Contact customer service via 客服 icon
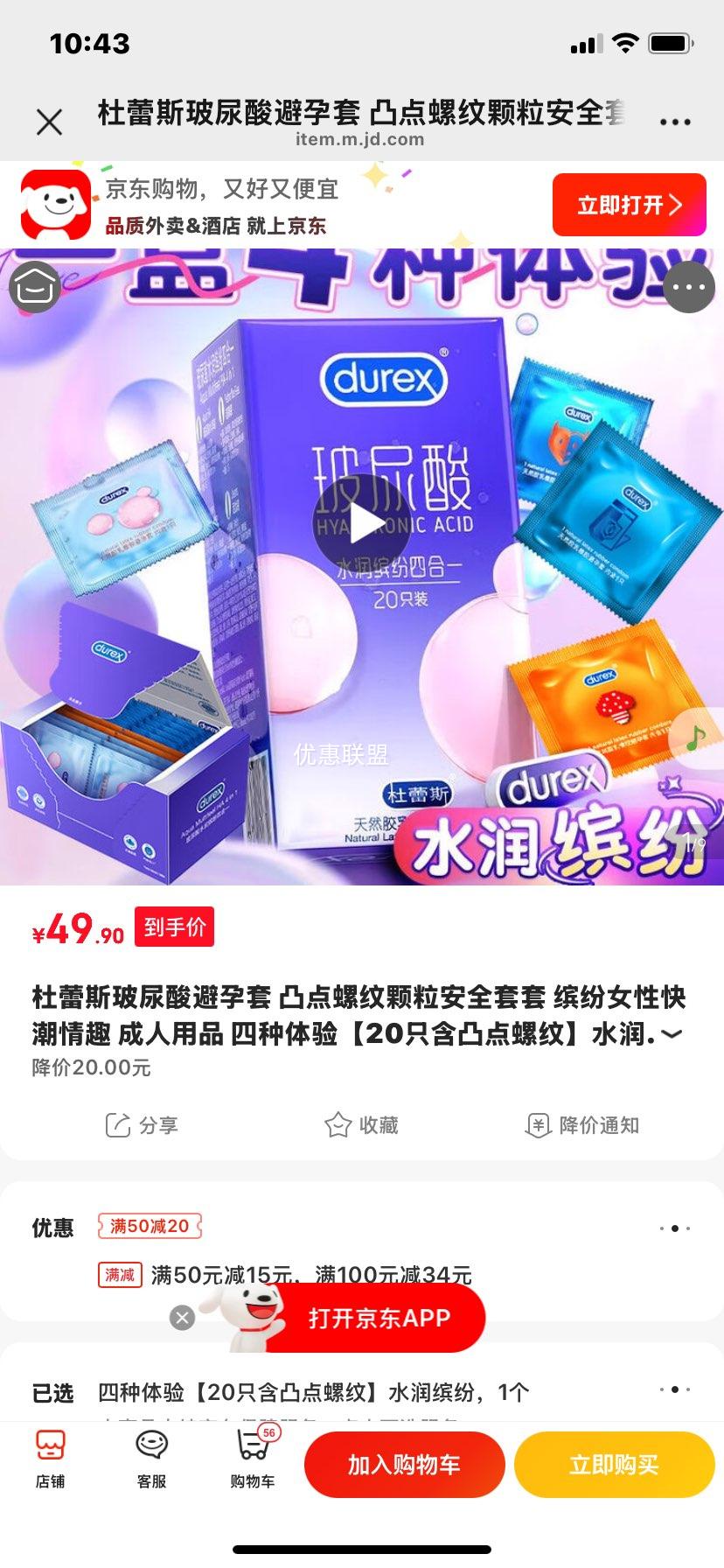 click(x=153, y=1459)
